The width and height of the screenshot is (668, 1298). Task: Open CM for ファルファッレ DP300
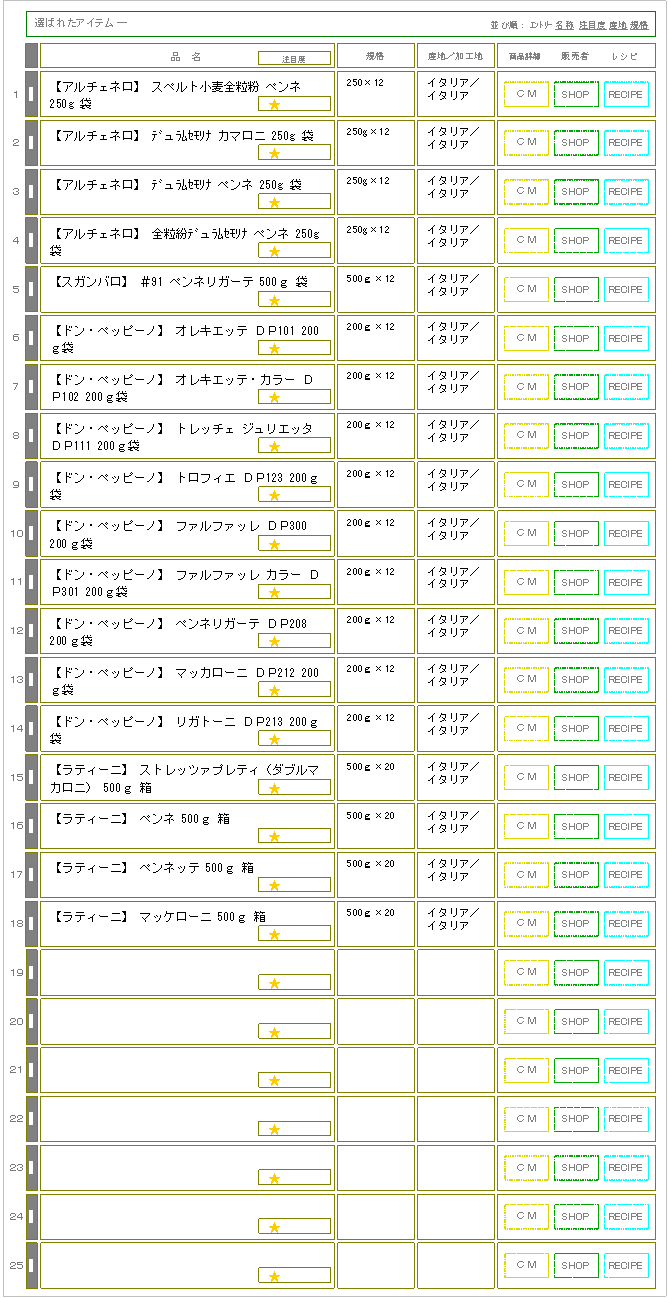pos(526,534)
